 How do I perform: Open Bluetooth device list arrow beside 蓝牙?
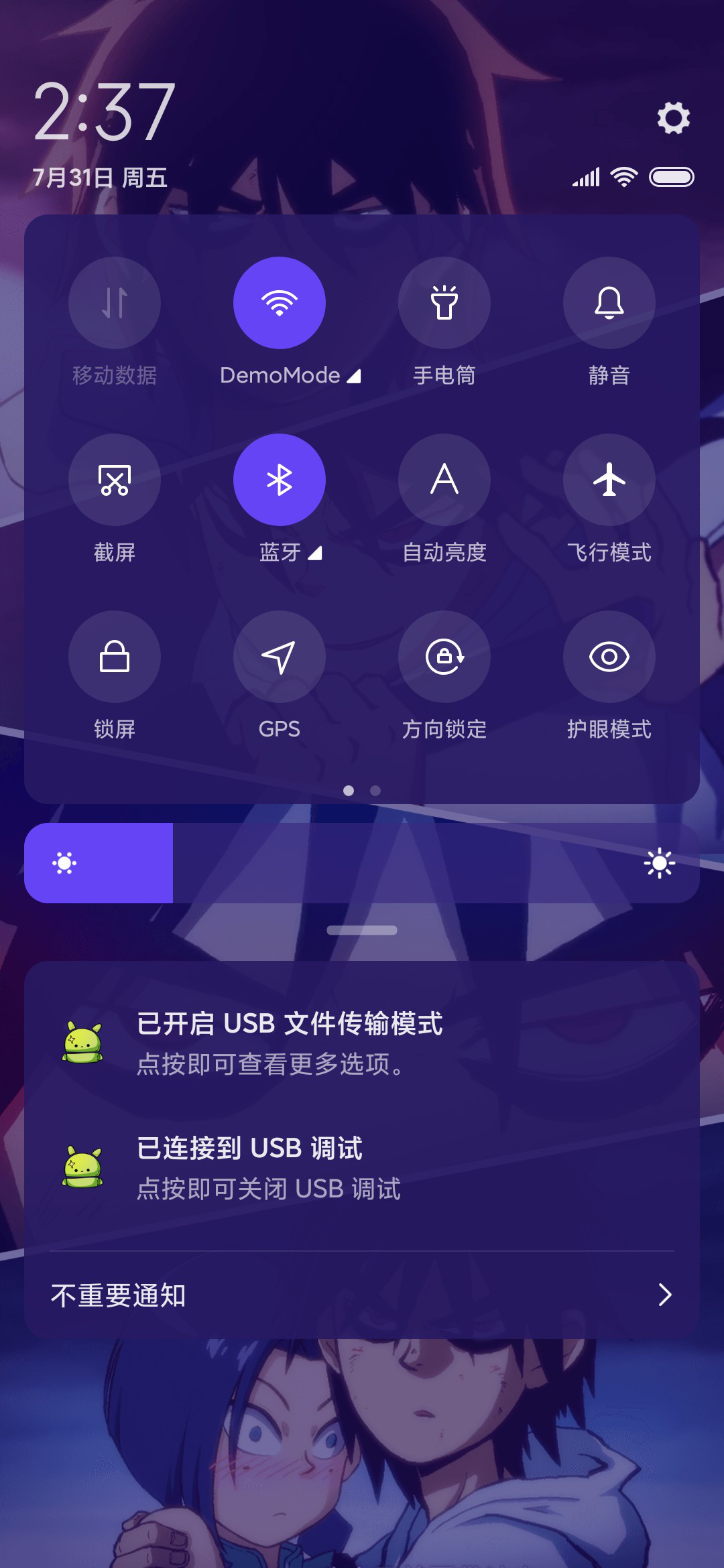point(315,553)
